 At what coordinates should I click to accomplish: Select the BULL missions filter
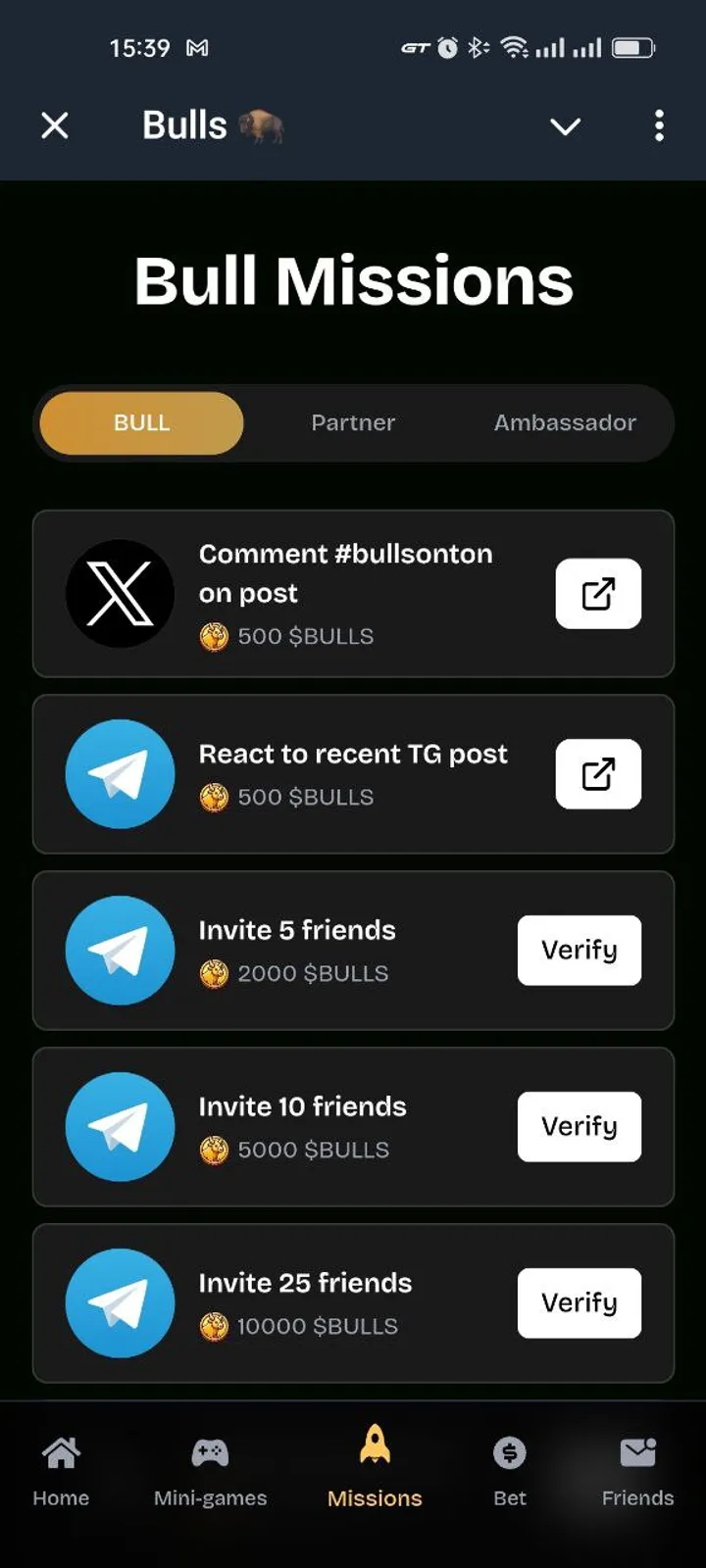click(140, 422)
